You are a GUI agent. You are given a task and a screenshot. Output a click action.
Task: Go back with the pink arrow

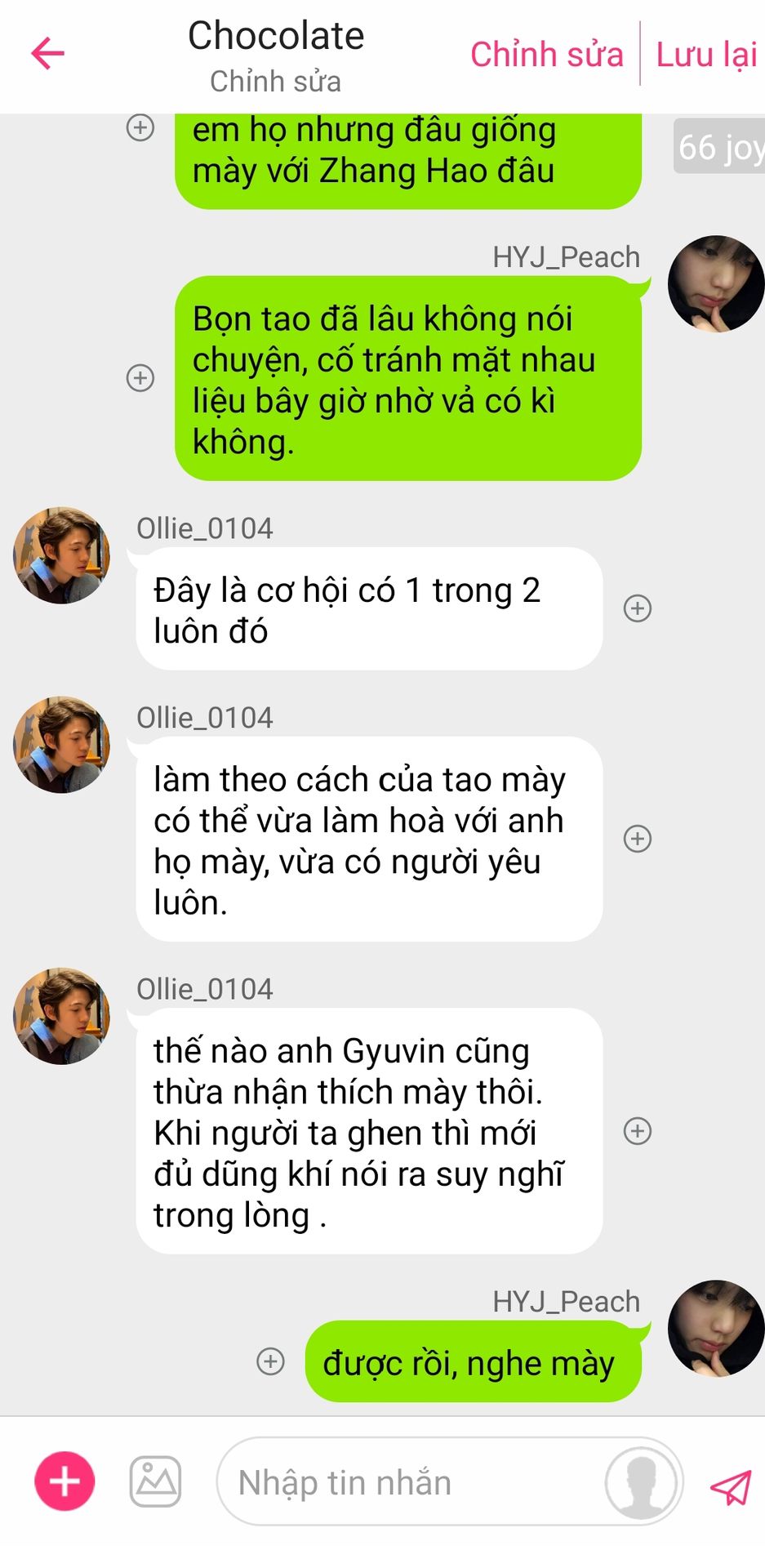point(47,54)
